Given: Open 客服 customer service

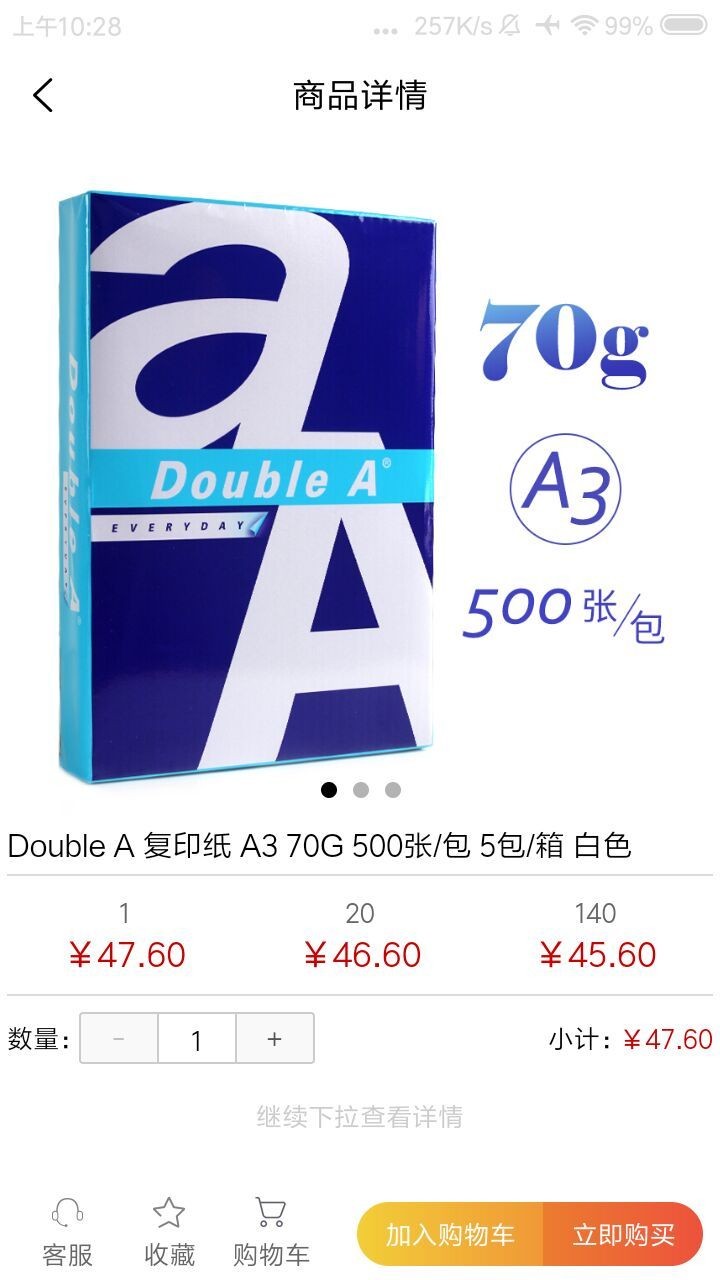Looking at the screenshot, I should [68, 1233].
